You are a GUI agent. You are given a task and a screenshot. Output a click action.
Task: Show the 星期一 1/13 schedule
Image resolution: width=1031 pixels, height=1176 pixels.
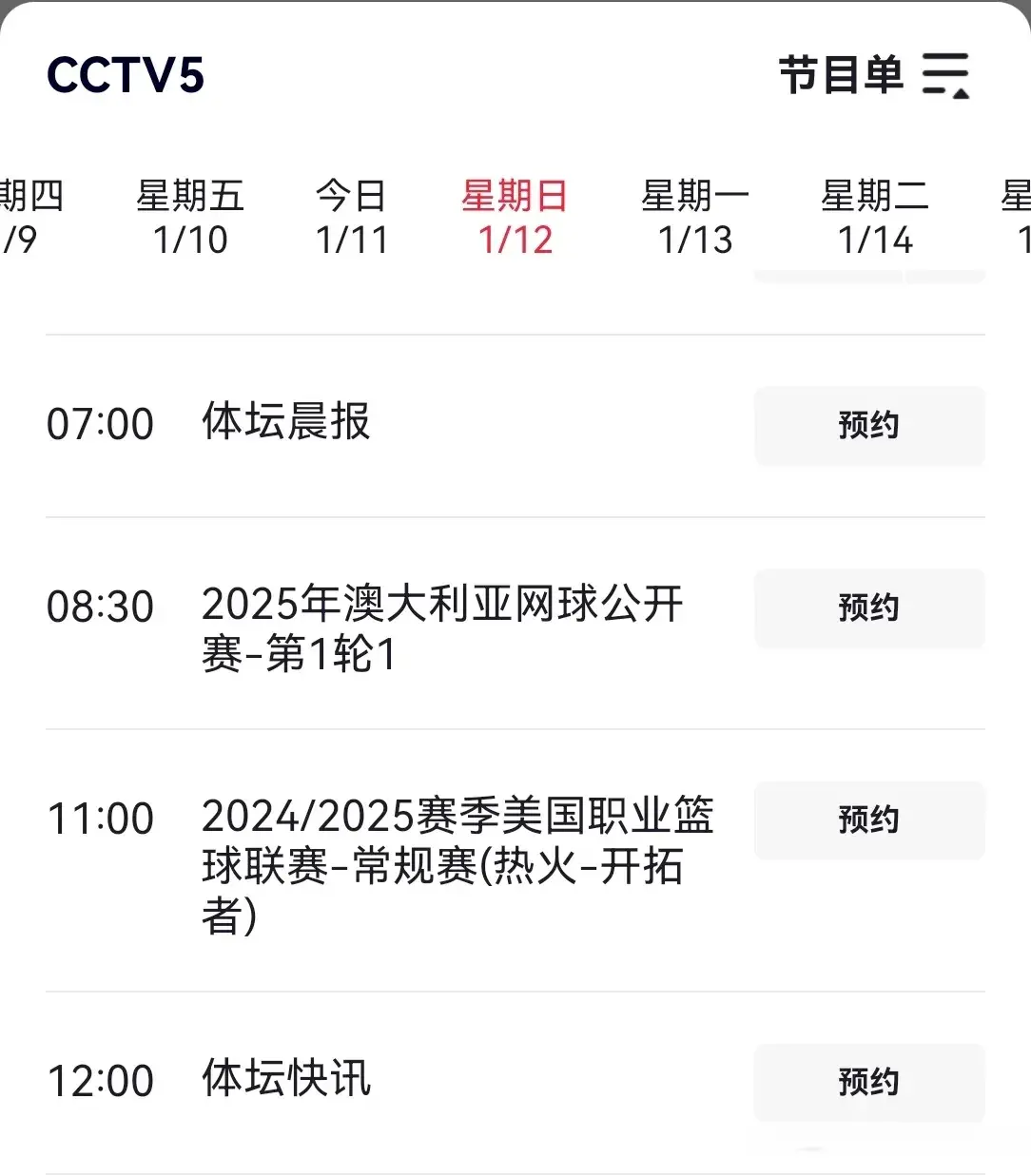[x=695, y=218]
